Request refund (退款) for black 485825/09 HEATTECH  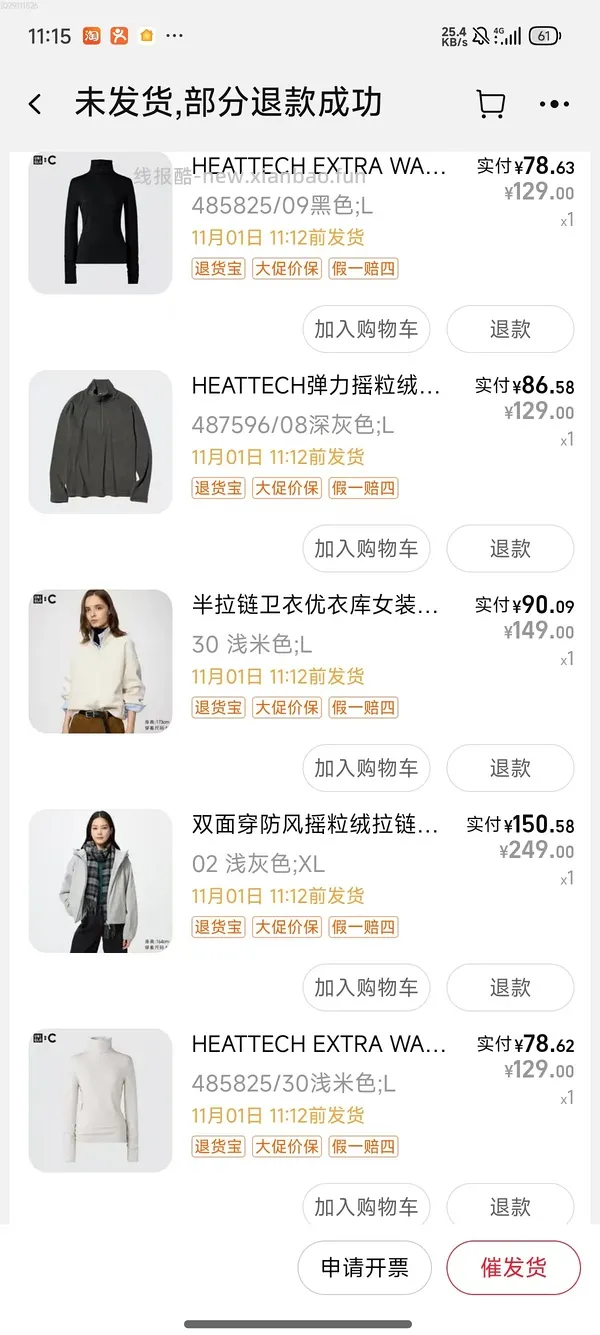[510, 329]
